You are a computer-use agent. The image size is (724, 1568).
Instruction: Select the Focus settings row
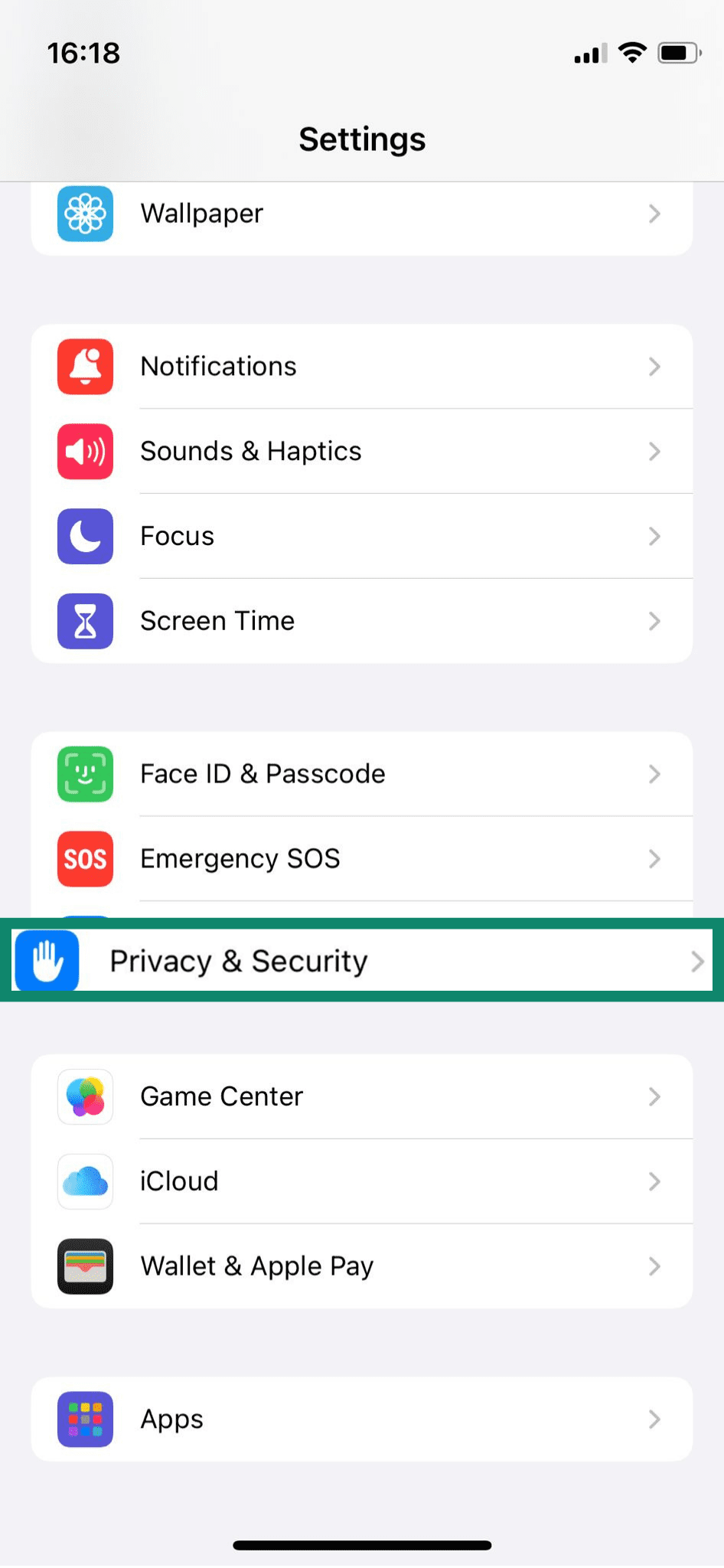[x=362, y=537]
